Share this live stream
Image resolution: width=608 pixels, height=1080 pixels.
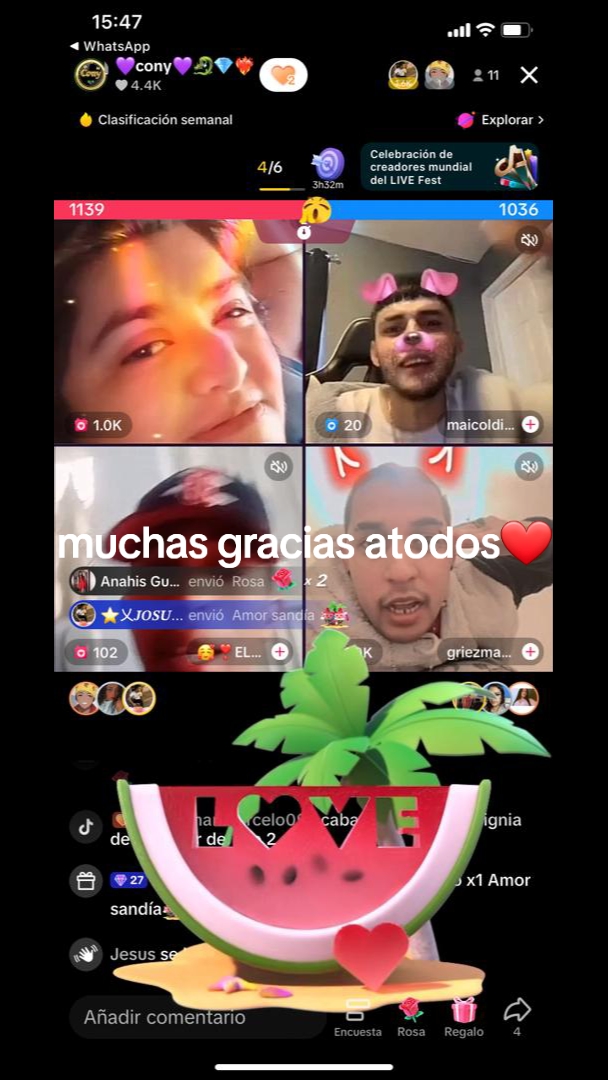[517, 1016]
